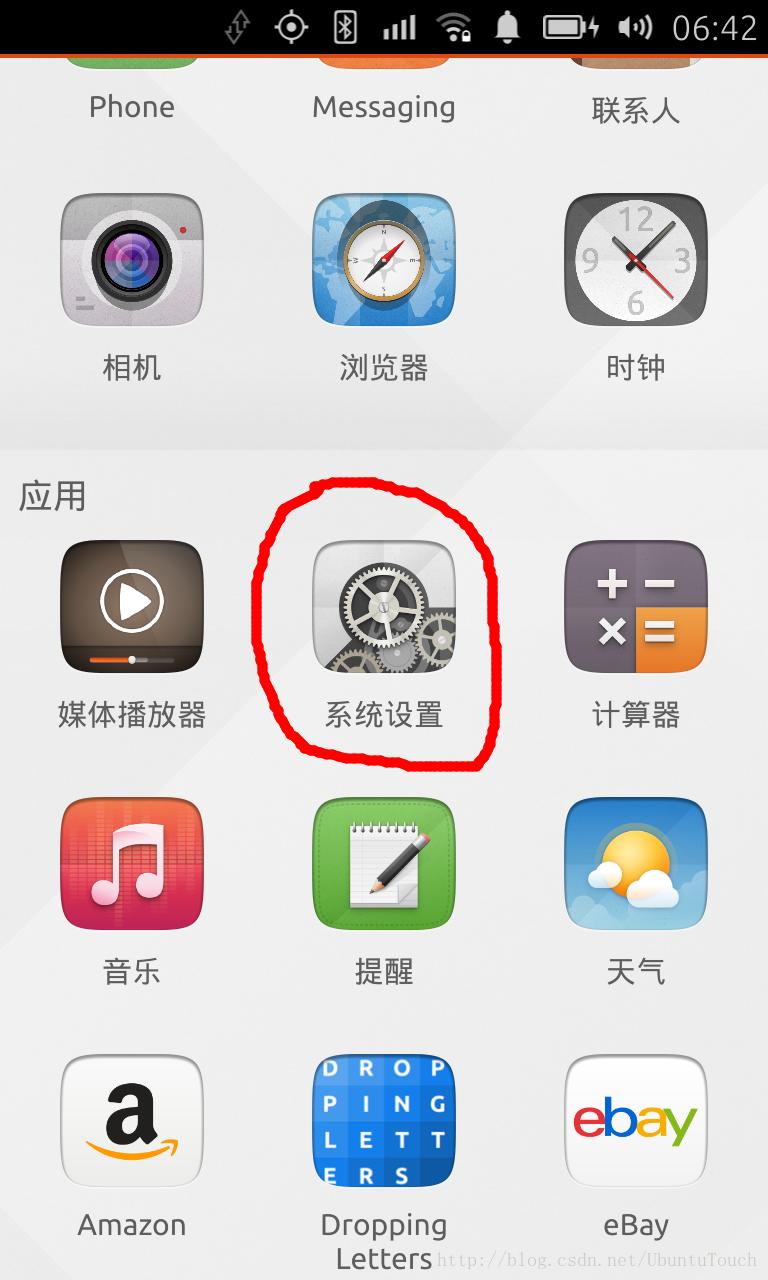
Task: Launch the Dropping Letters game
Action: pyautogui.click(x=384, y=1121)
